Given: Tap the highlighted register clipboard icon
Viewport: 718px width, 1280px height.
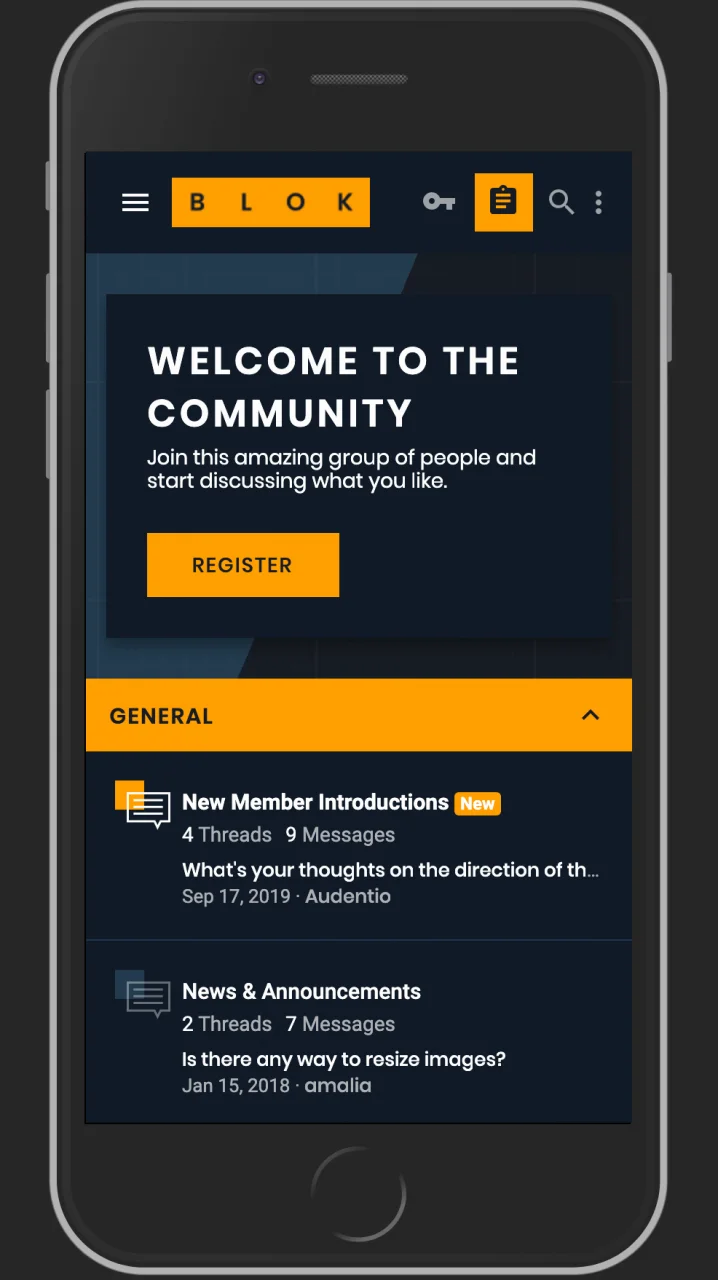Looking at the screenshot, I should pyautogui.click(x=503, y=202).
